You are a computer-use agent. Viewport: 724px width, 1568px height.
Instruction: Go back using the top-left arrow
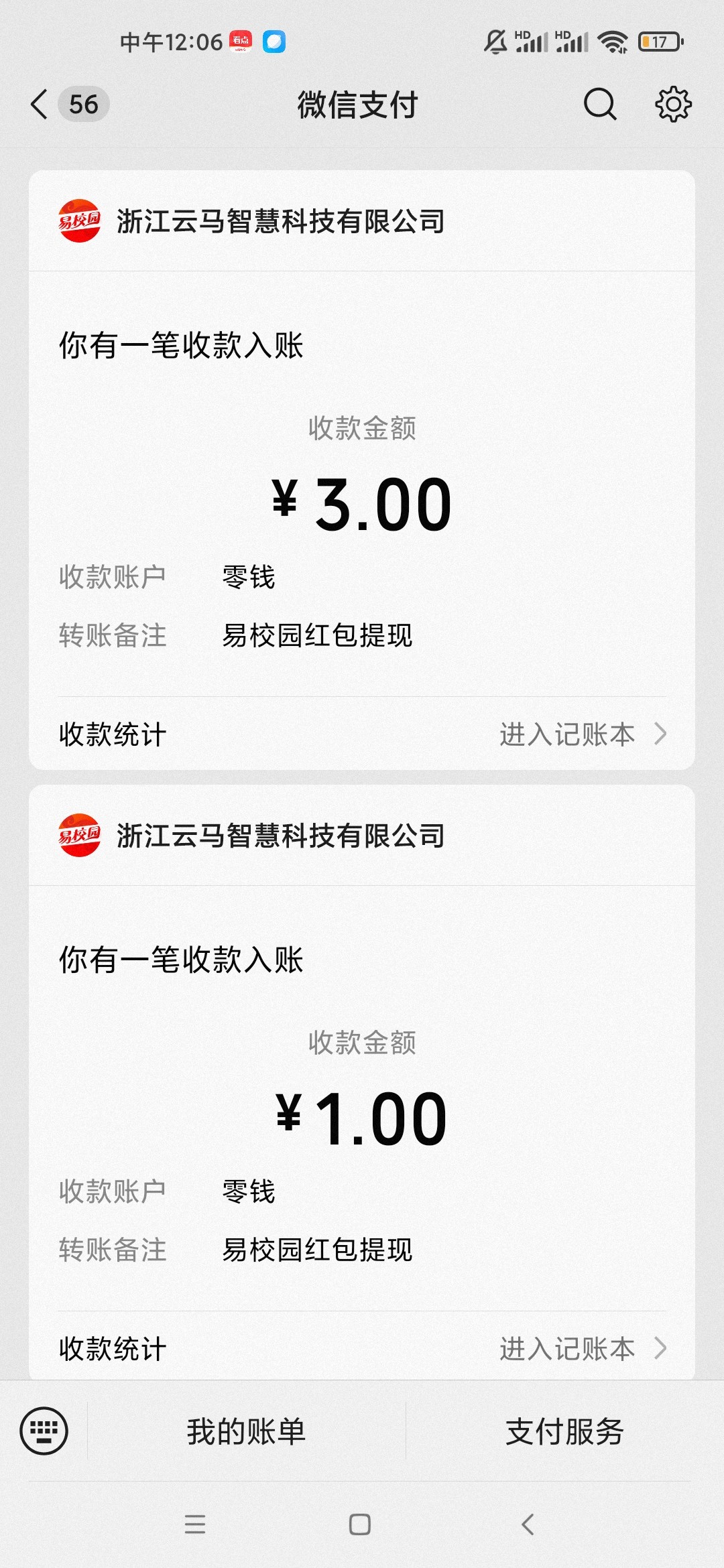pyautogui.click(x=40, y=105)
